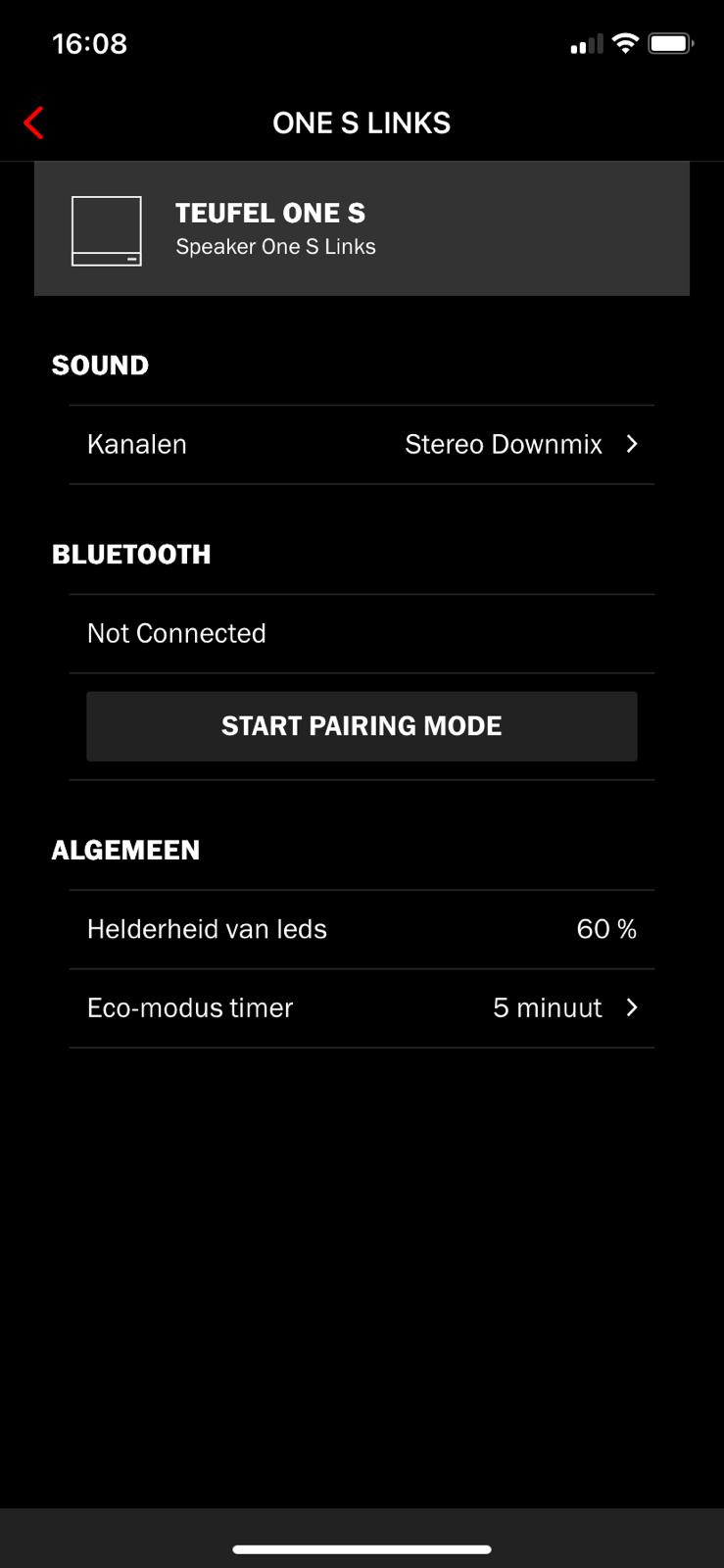The image size is (724, 1568).
Task: Start Bluetooth pairing mode
Action: click(362, 726)
